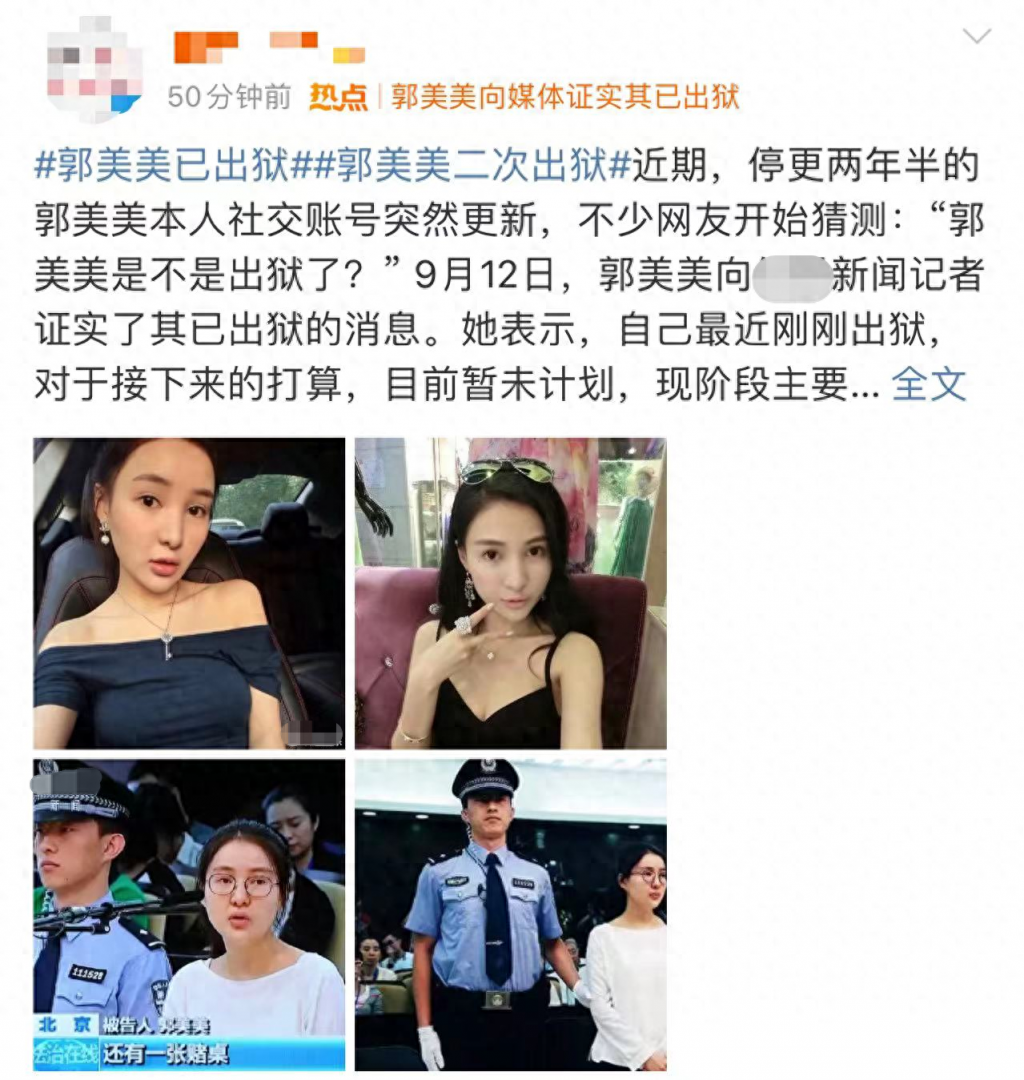Open the photo of officer standing in court
Viewport: 1024px width, 1080px height.
pyautogui.click(x=510, y=914)
